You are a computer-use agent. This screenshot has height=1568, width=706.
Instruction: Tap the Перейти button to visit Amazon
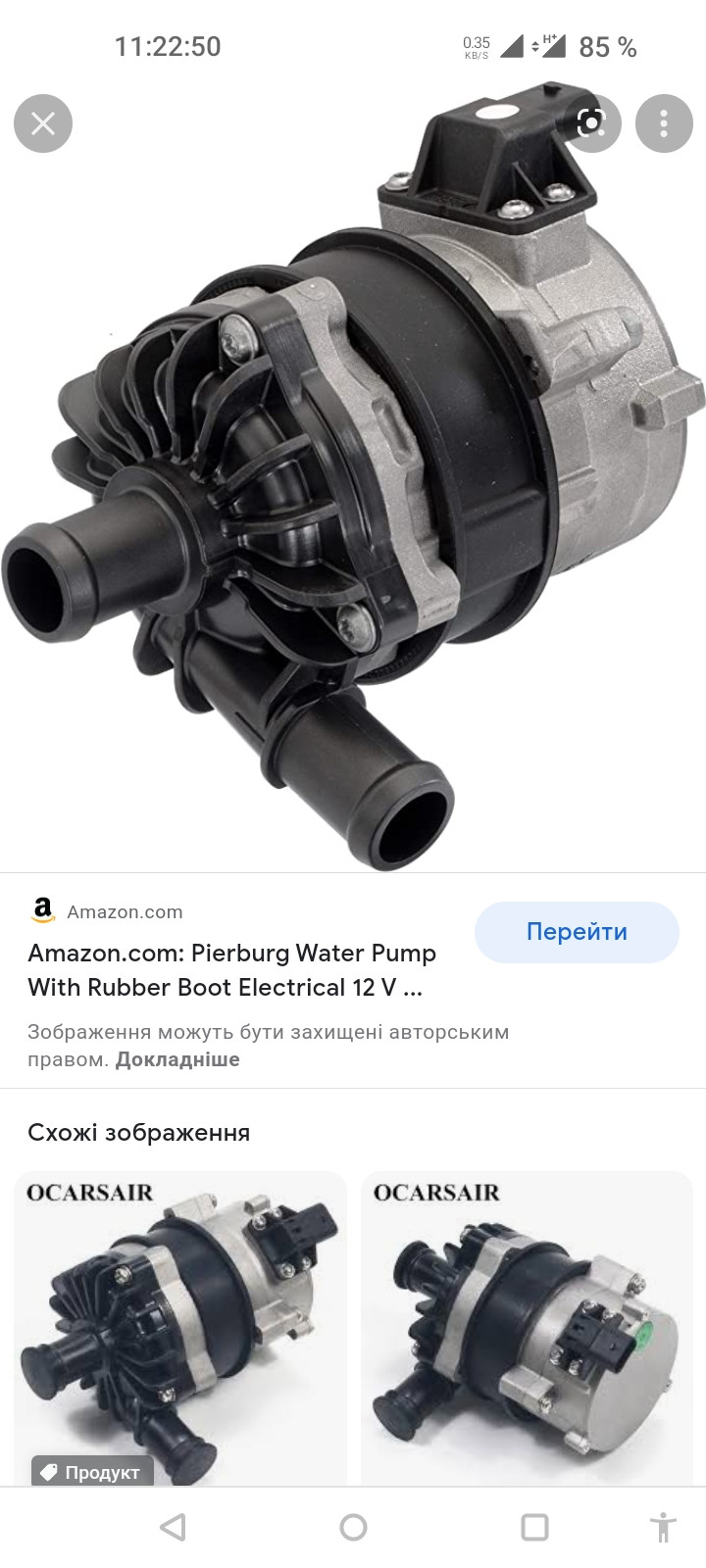tap(577, 932)
